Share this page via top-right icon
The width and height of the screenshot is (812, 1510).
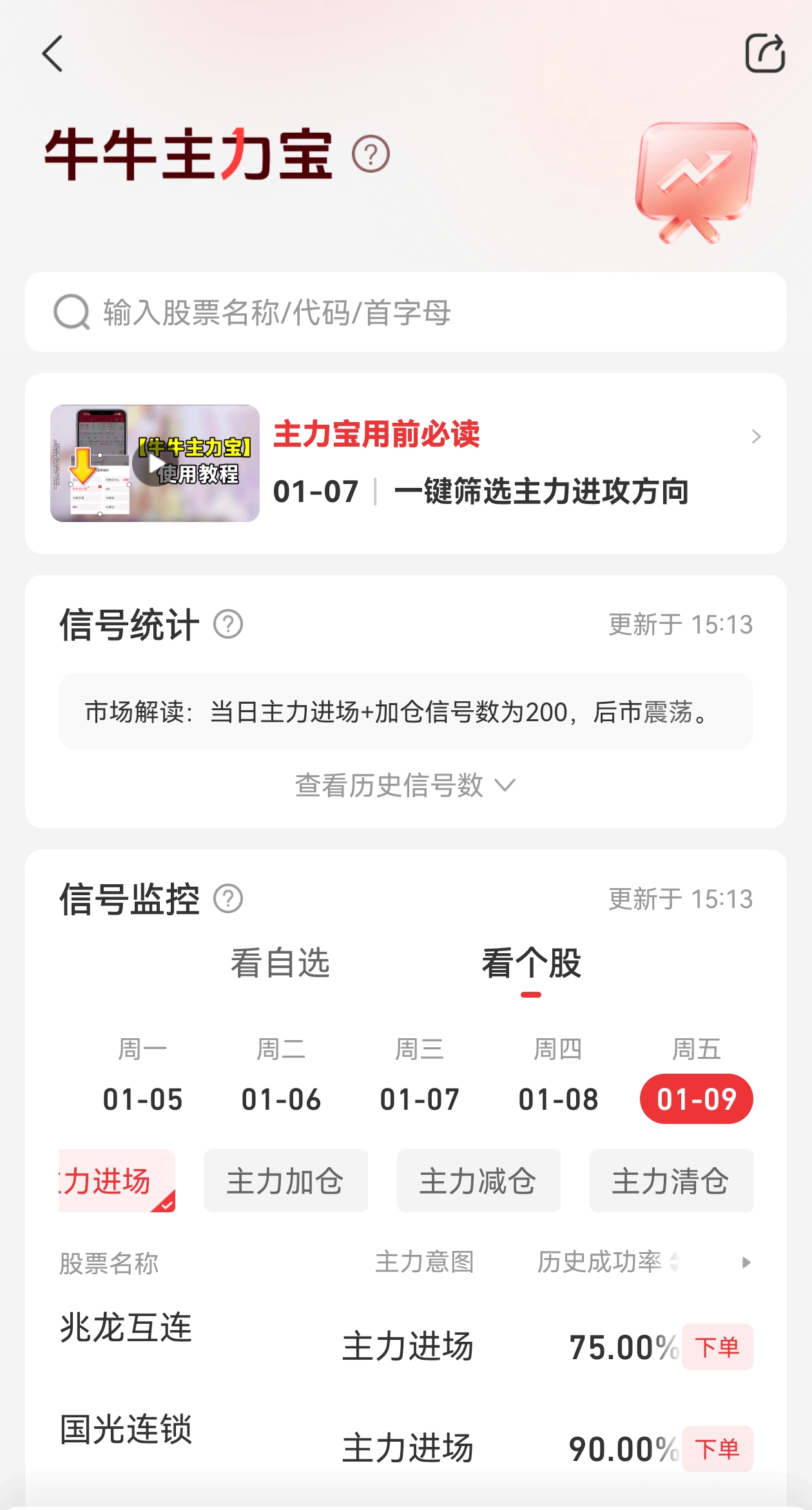point(765,53)
